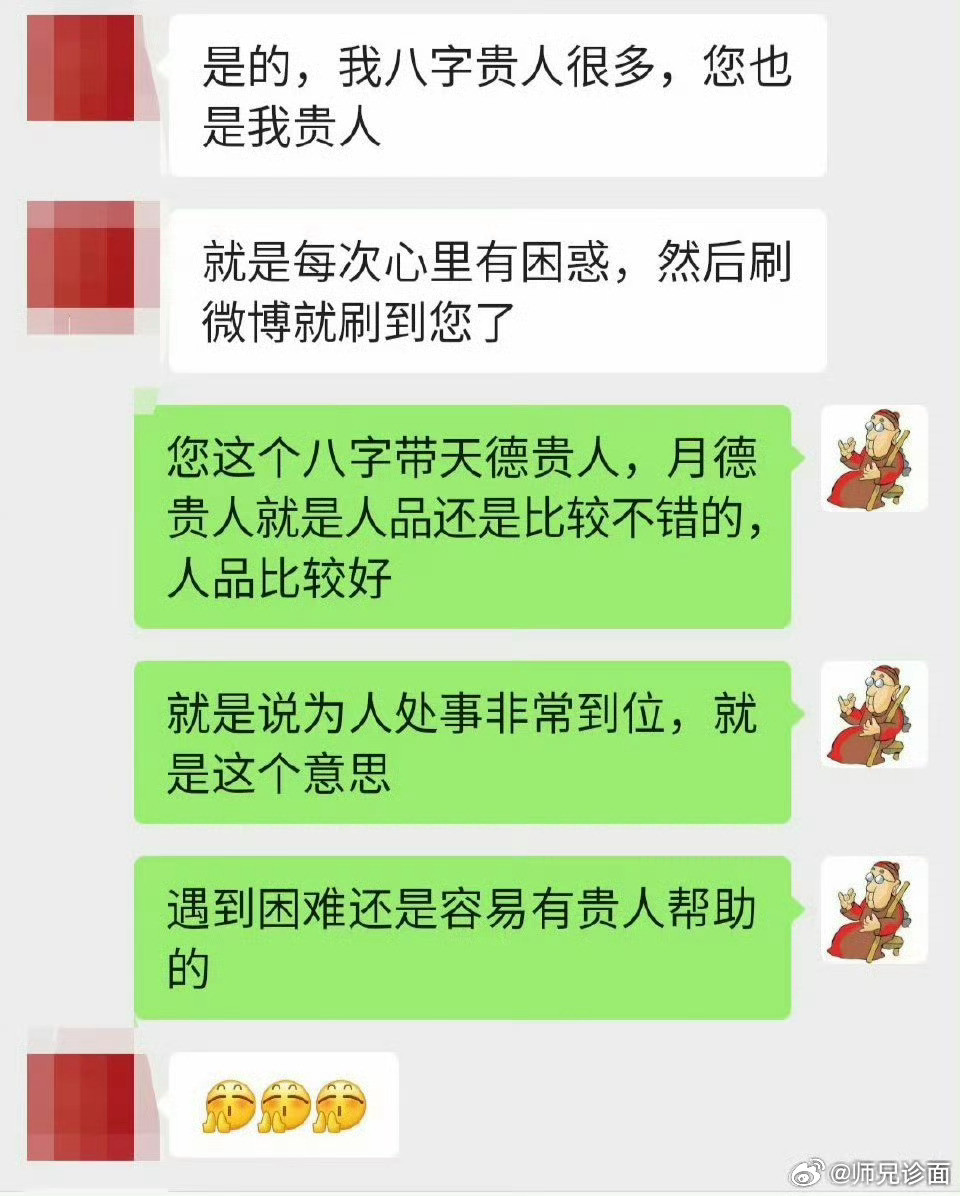Tap the white bubble containing three emojis
This screenshot has height=1196, width=960.
(285, 1103)
